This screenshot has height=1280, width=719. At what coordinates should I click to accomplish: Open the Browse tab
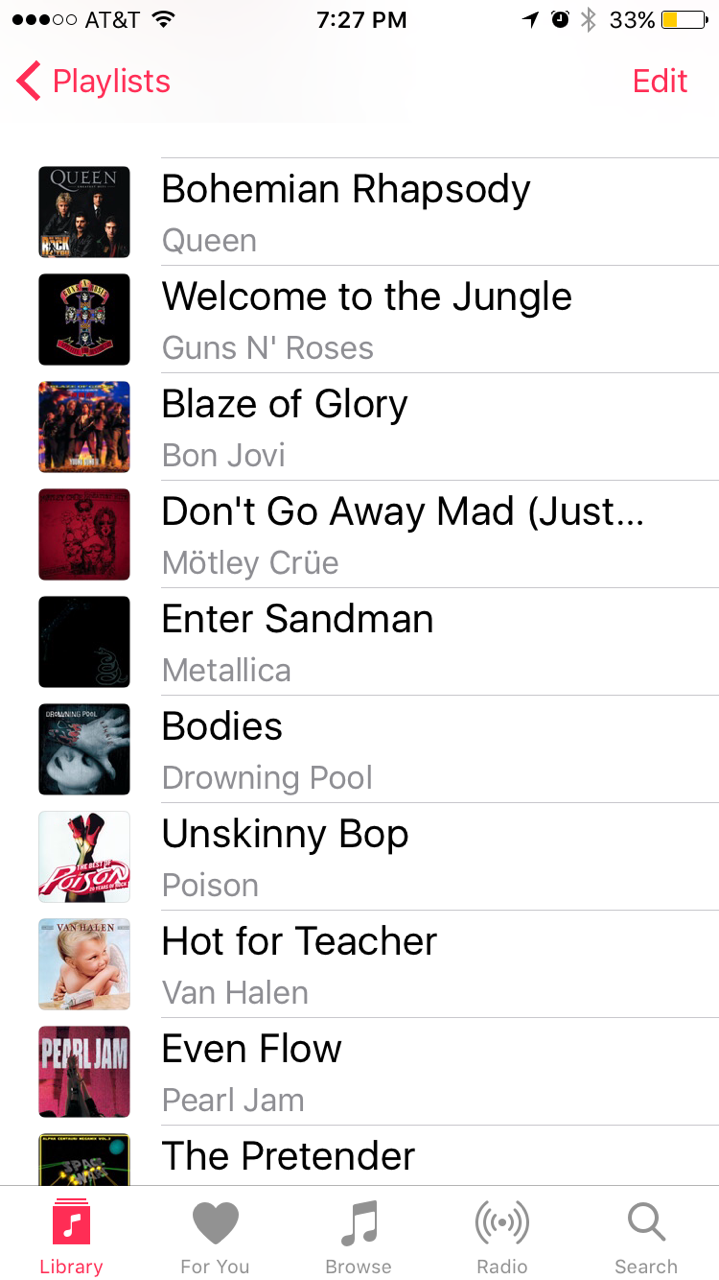pos(358,1237)
